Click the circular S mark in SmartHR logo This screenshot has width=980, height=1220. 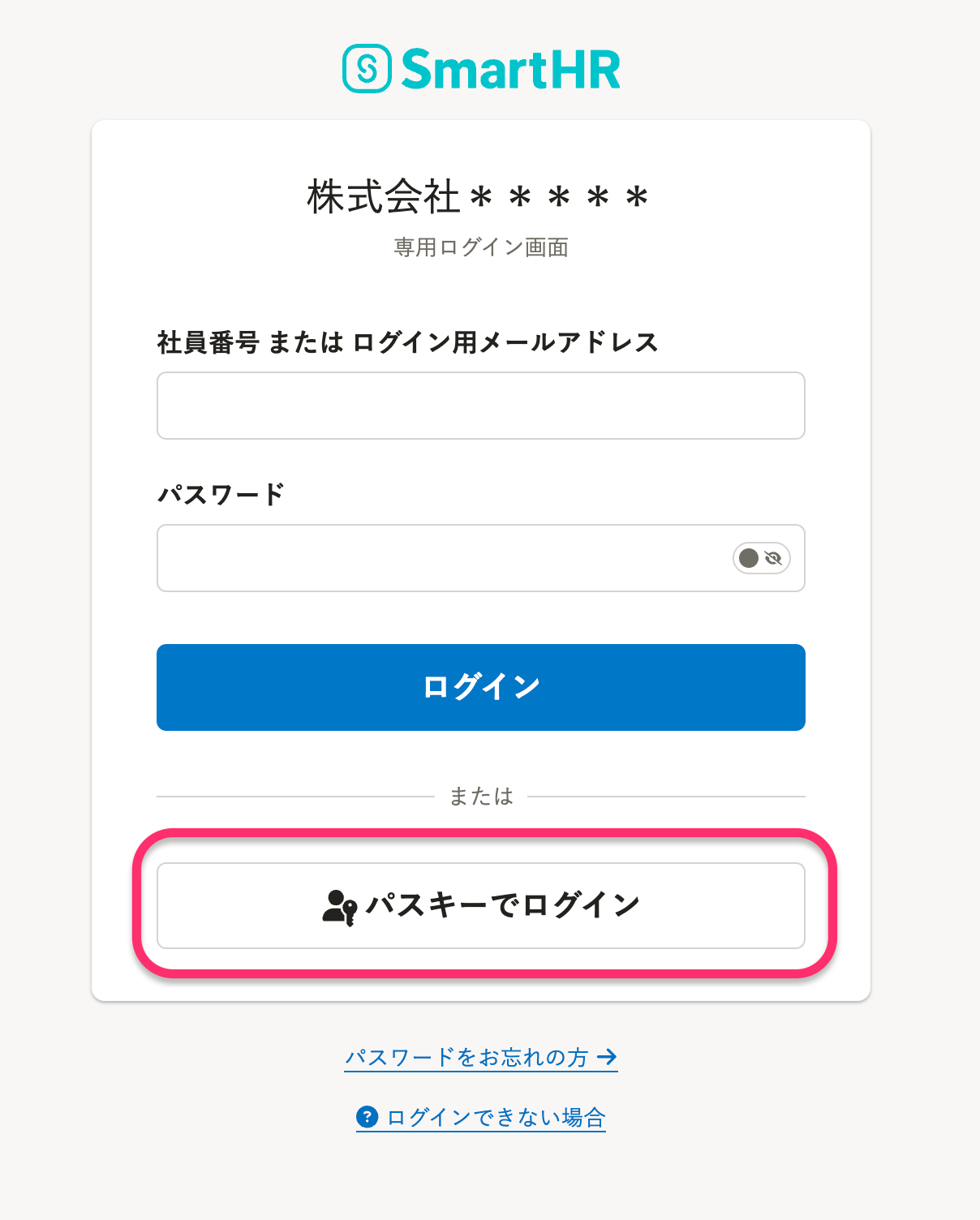pos(367,69)
